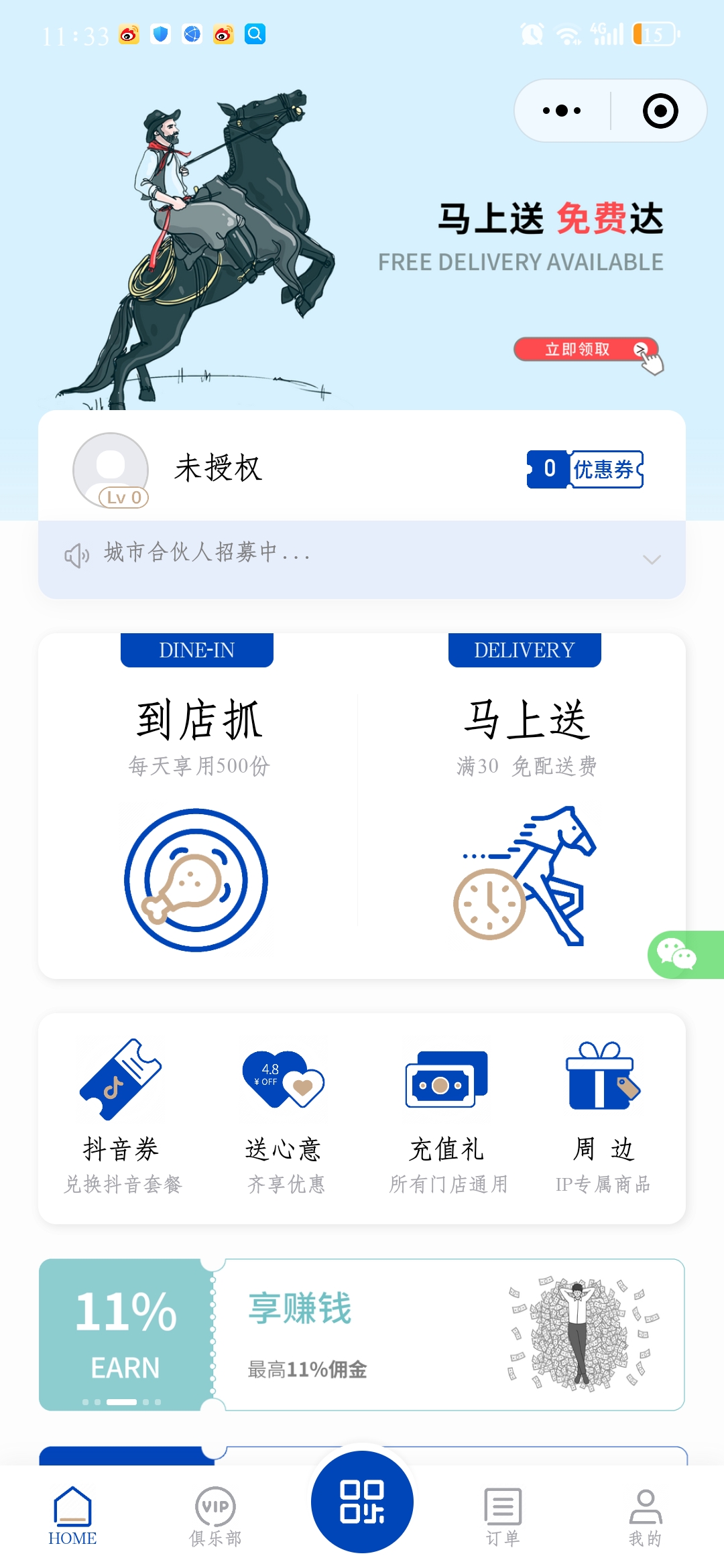Screen dimensions: 724x1568
Task: Open the mini program more options menu
Action: pos(562,111)
